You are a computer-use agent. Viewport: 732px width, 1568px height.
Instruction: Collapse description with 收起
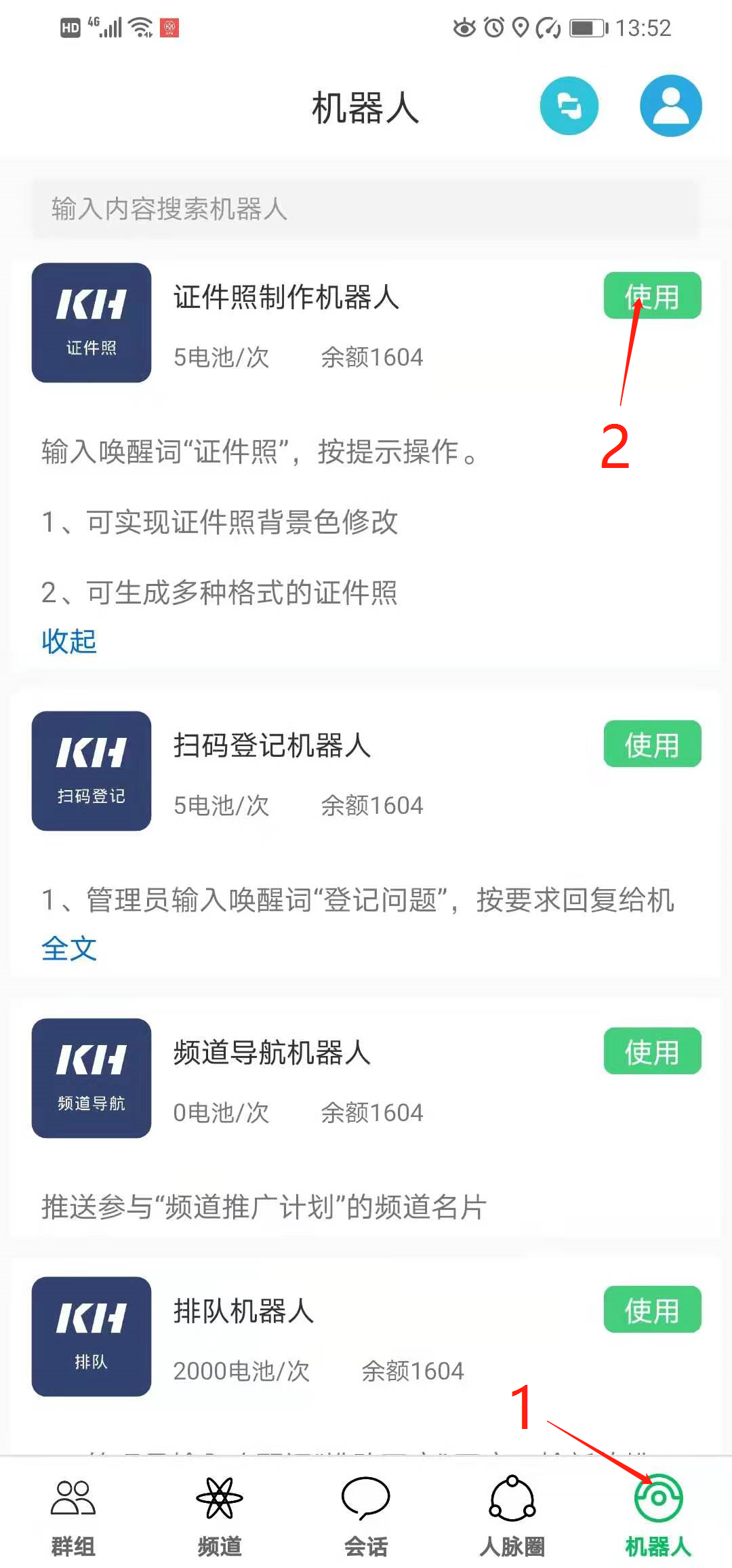click(68, 641)
